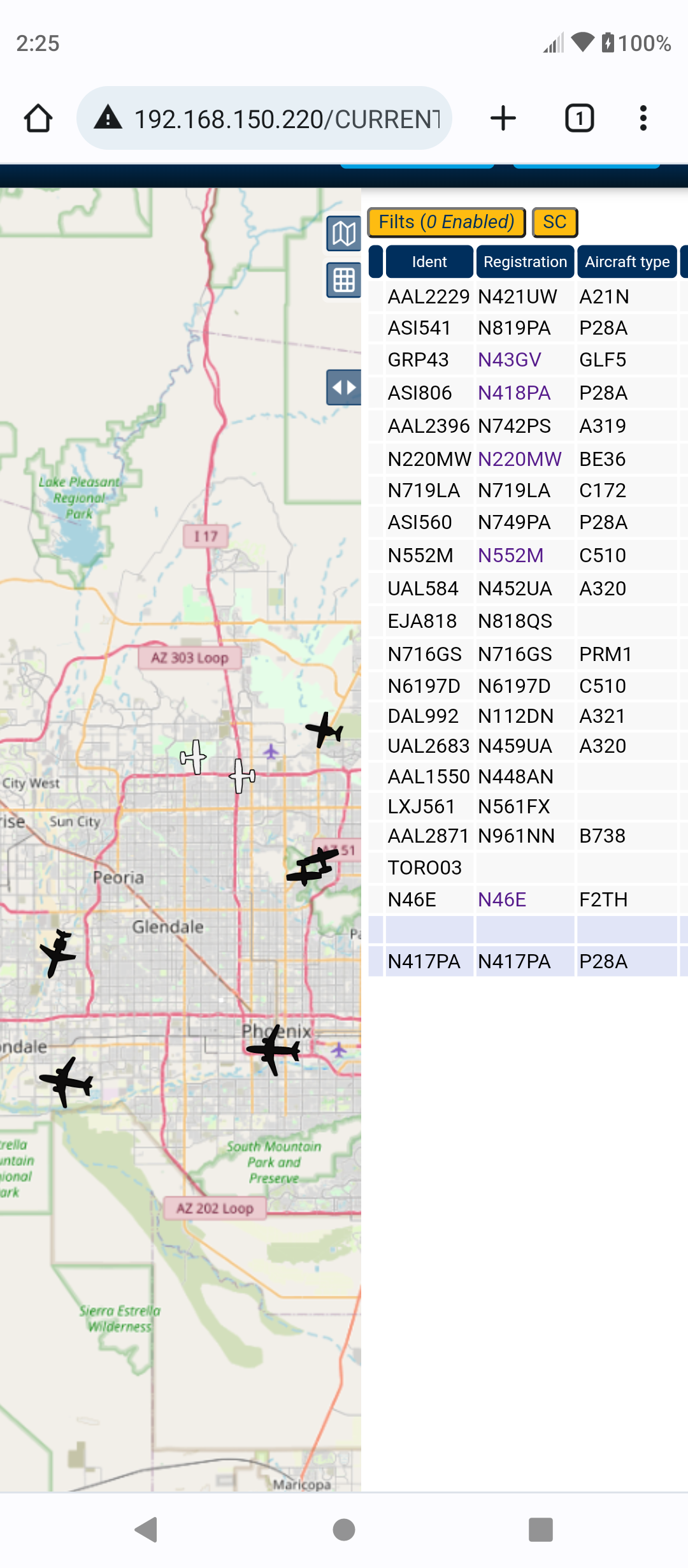Toggle the map and list divider arrows
Image resolution: width=688 pixels, height=1568 pixels.
344,388
